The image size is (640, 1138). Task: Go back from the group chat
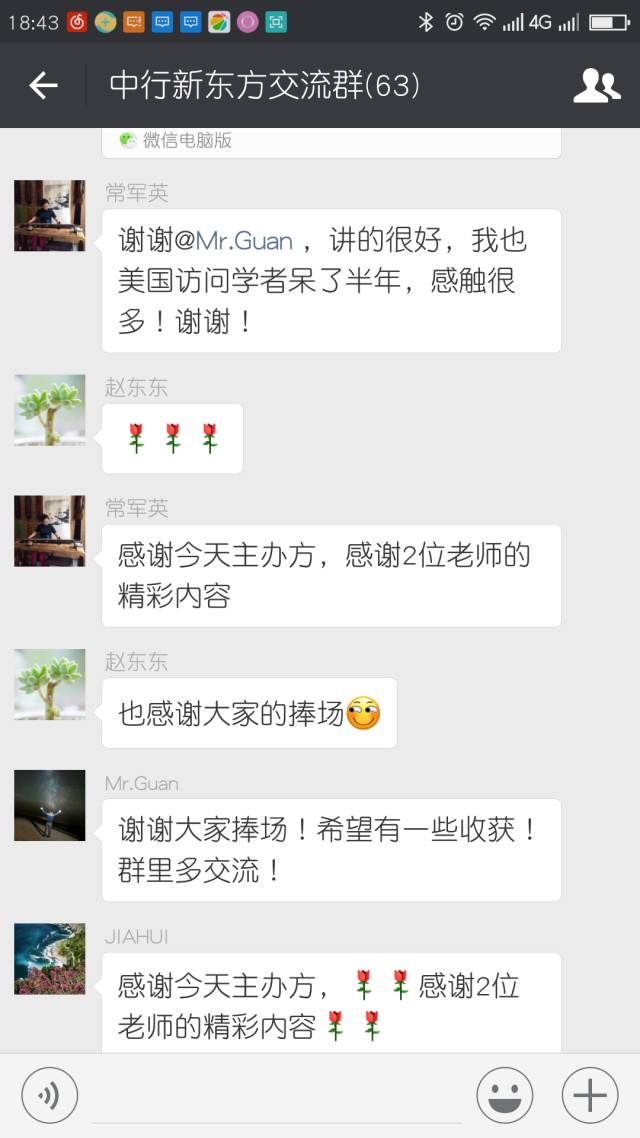pos(43,86)
